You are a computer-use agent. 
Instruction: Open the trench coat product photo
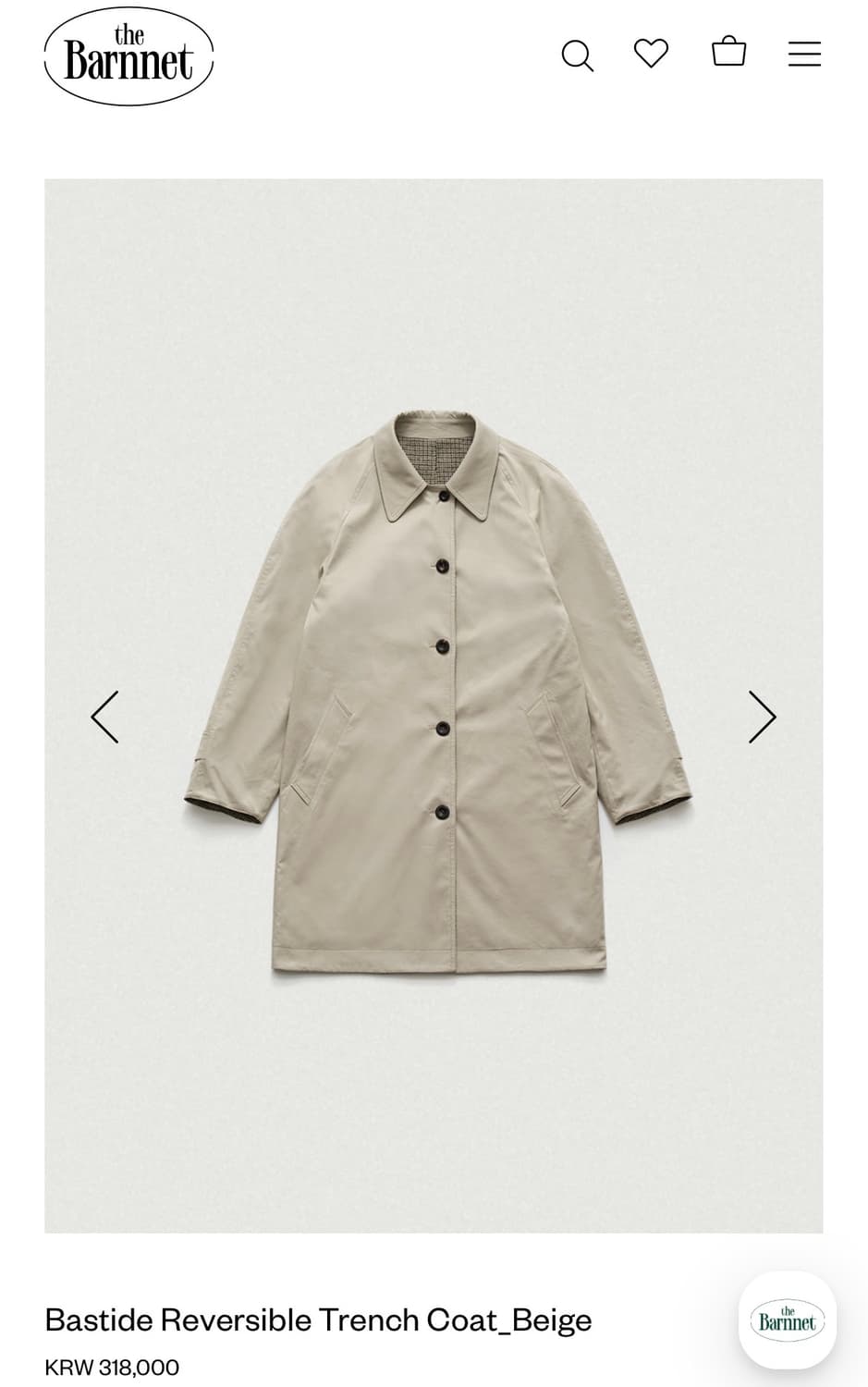pos(434,706)
